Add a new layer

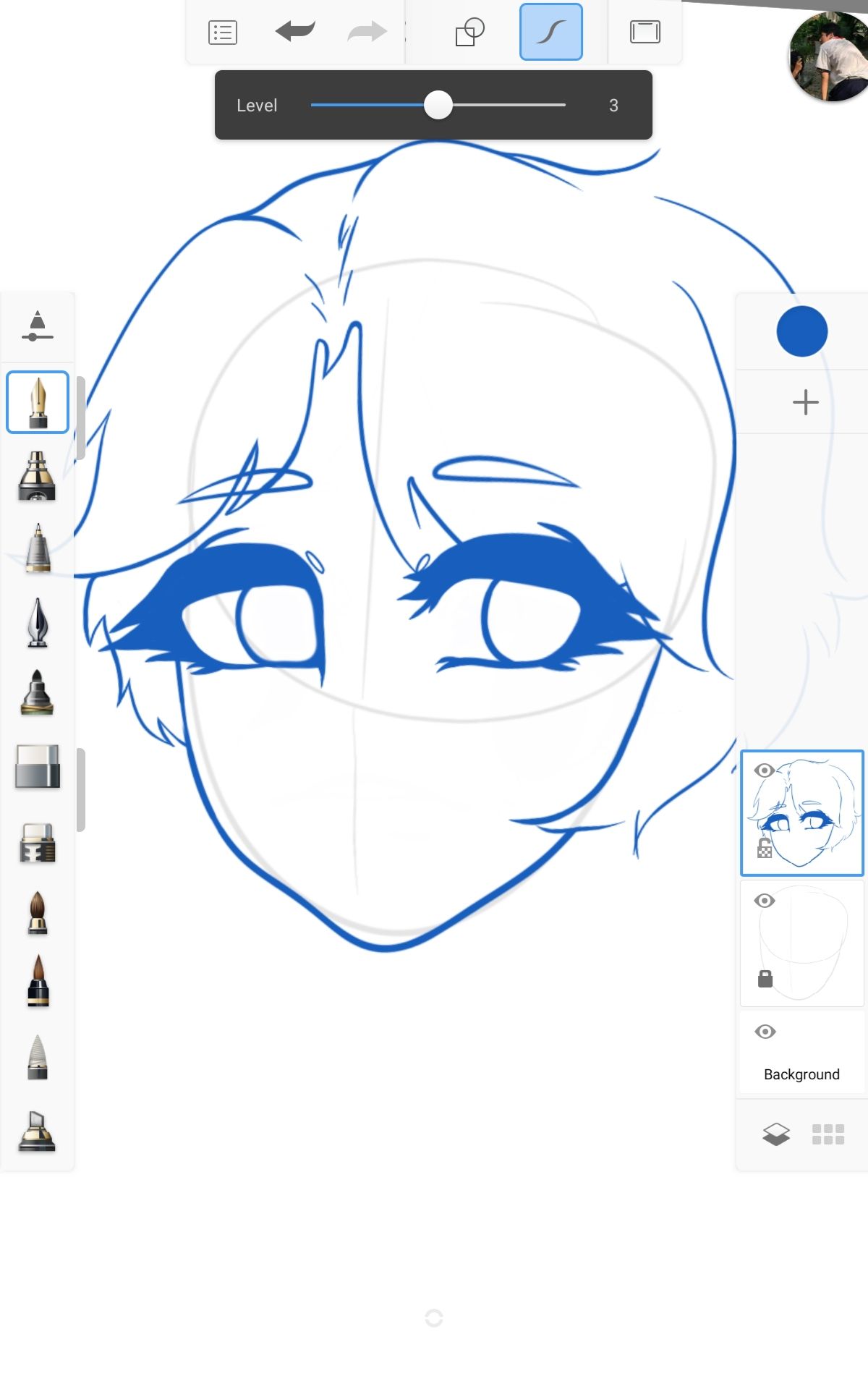pos(805,402)
